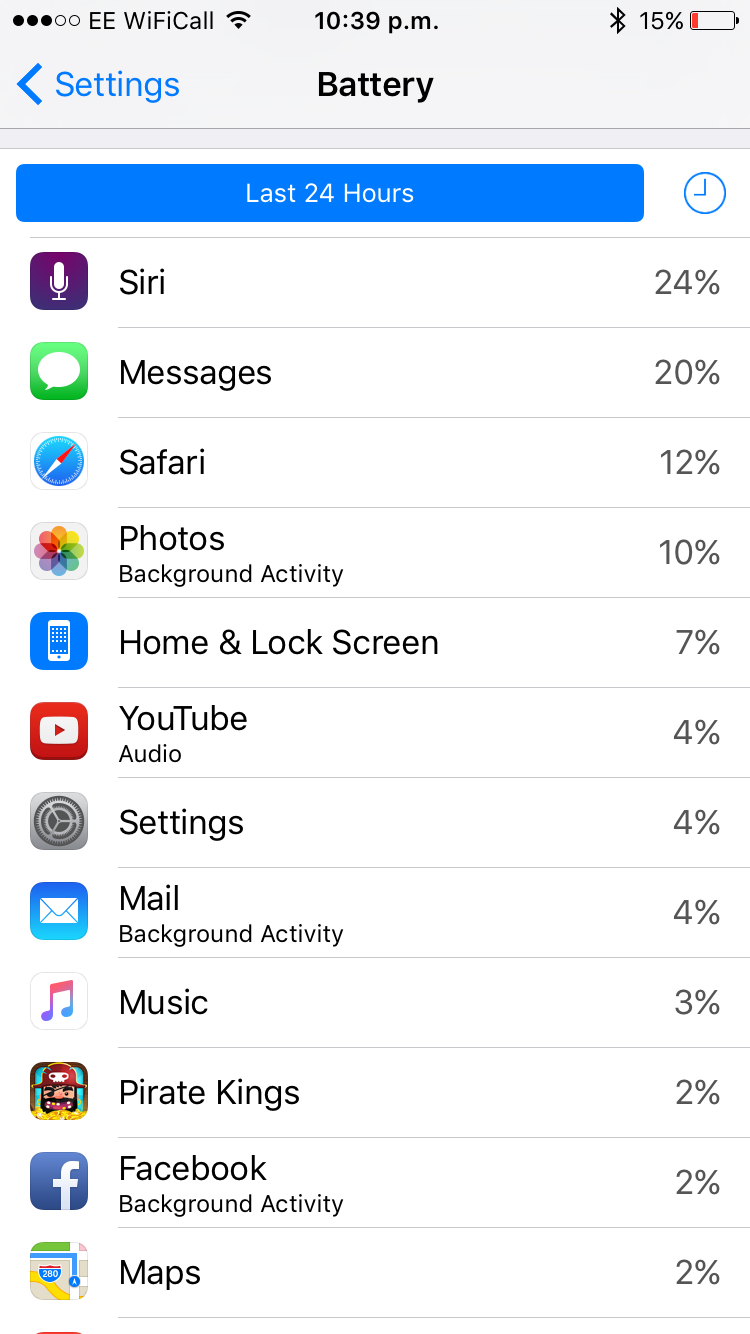The height and width of the screenshot is (1334, 750).
Task: Tap the Safari row
Action: point(375,463)
